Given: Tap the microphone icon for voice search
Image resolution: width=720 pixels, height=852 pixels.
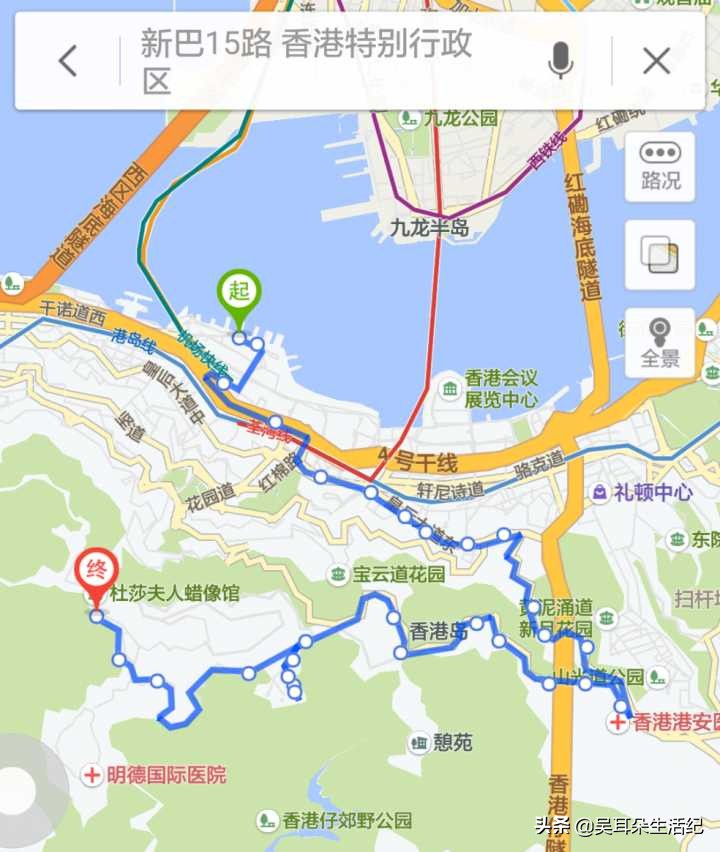Looking at the screenshot, I should click(x=561, y=58).
